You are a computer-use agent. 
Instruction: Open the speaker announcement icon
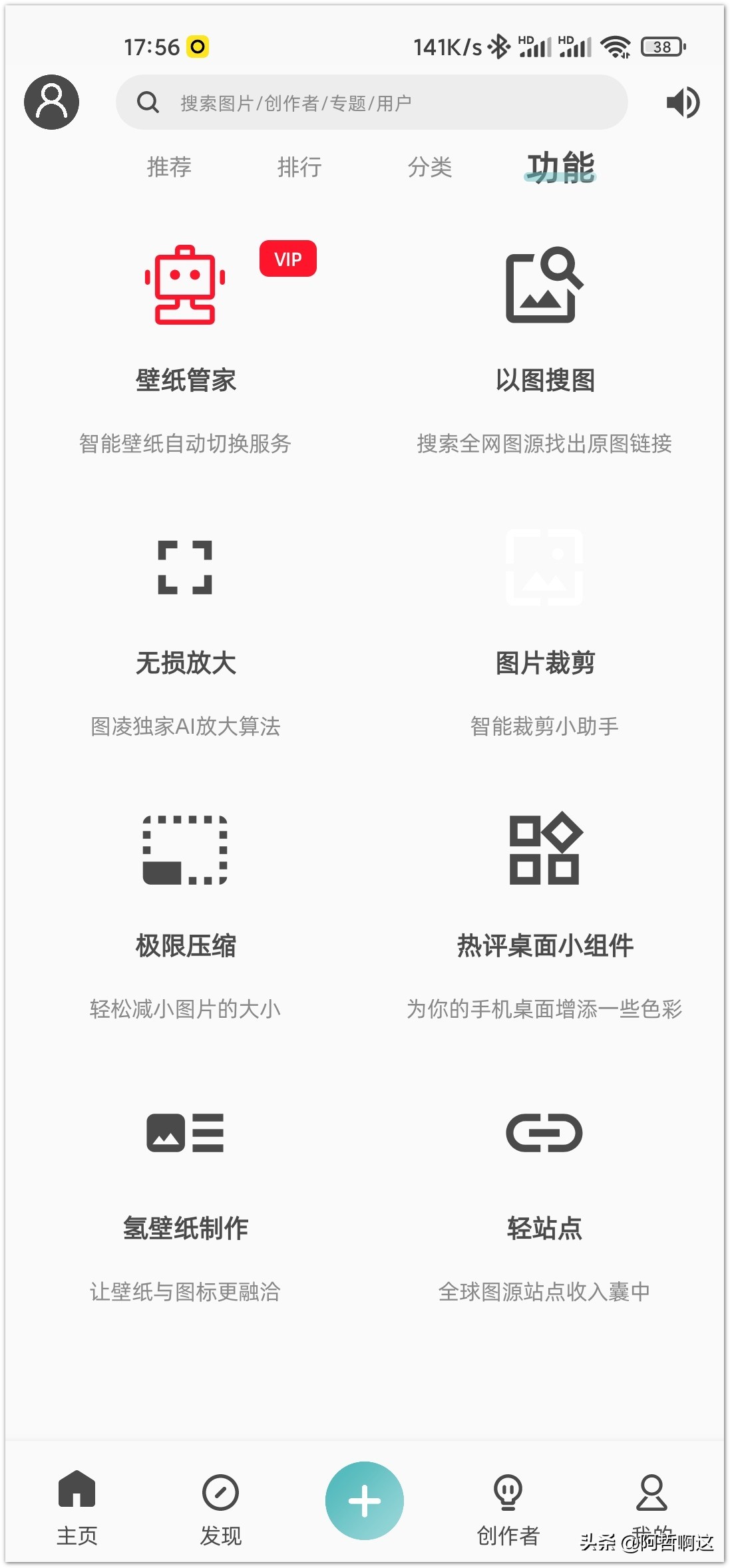683,102
